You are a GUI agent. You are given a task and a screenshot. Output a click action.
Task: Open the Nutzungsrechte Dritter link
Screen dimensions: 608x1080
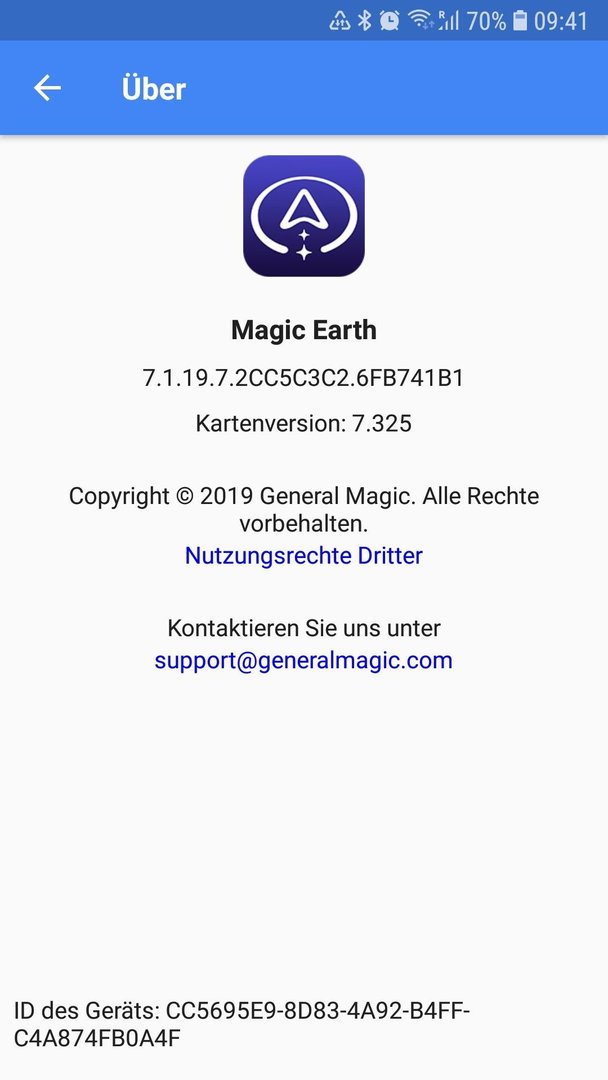pos(304,556)
